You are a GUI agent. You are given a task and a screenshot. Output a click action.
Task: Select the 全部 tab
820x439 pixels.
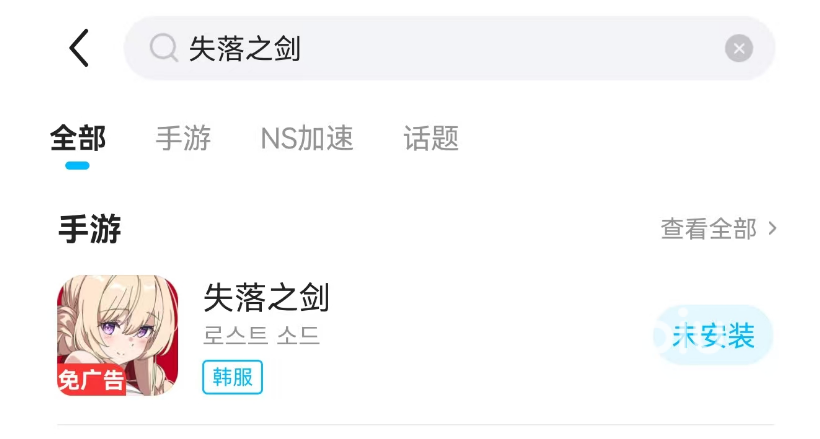[x=78, y=138]
